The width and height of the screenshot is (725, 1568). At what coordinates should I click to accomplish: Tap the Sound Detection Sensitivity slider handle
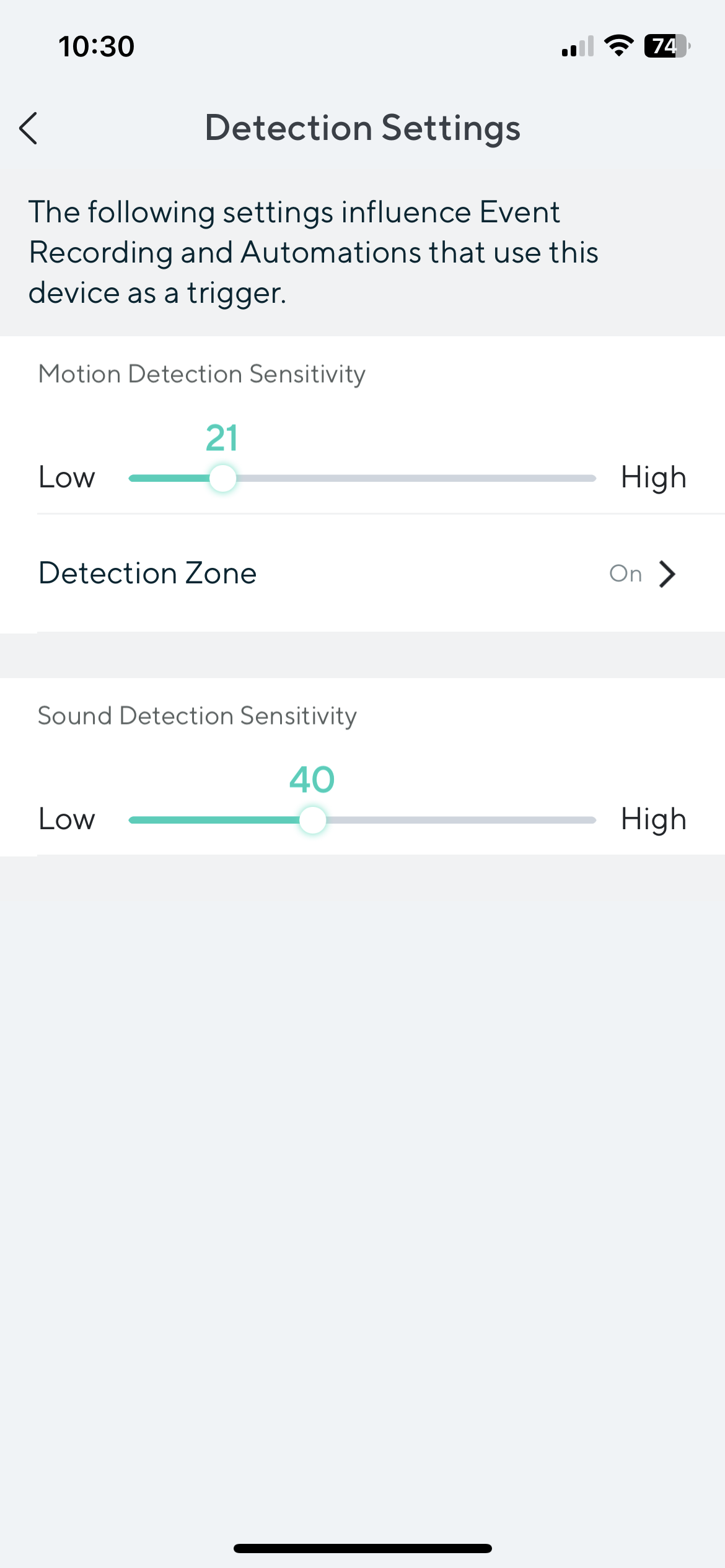312,820
